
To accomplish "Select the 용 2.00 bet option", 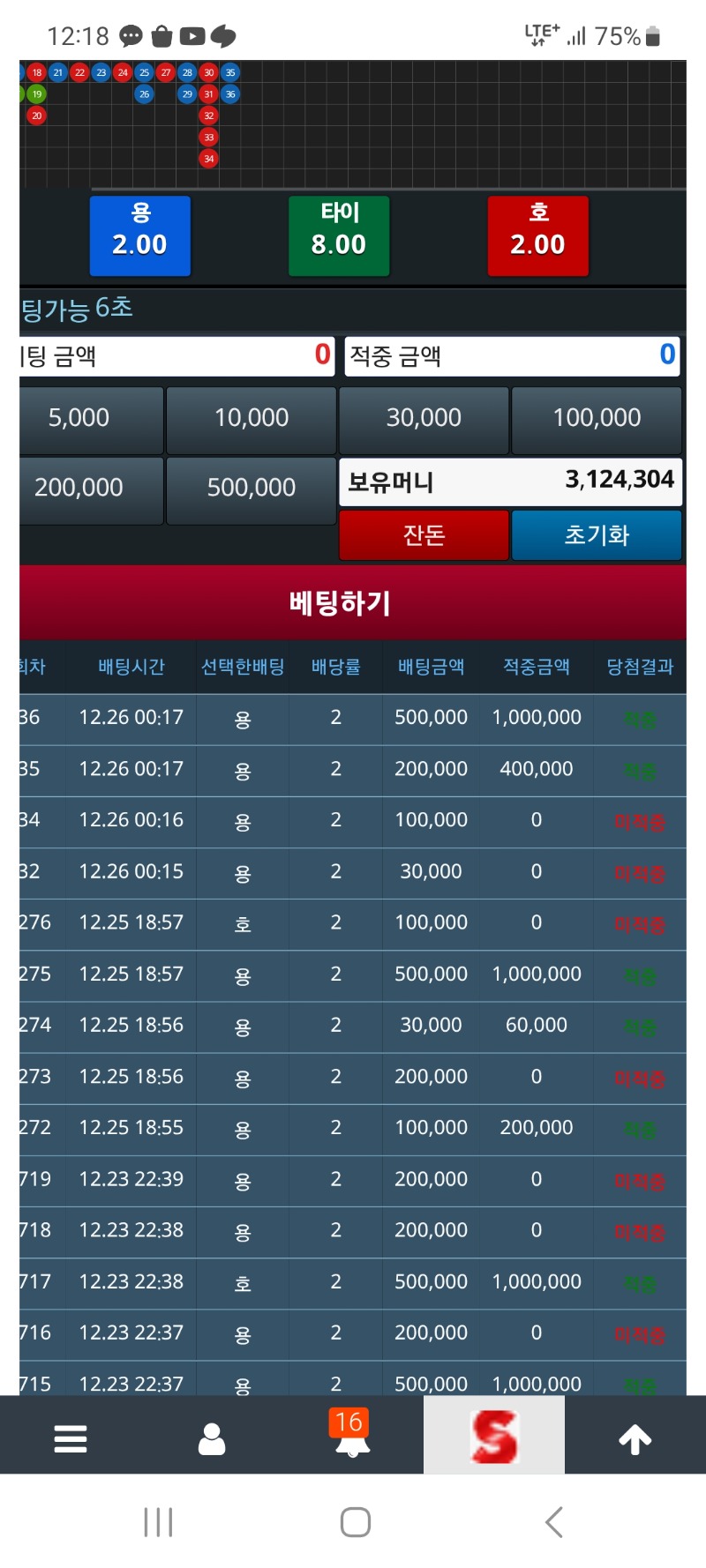I will (x=140, y=235).
